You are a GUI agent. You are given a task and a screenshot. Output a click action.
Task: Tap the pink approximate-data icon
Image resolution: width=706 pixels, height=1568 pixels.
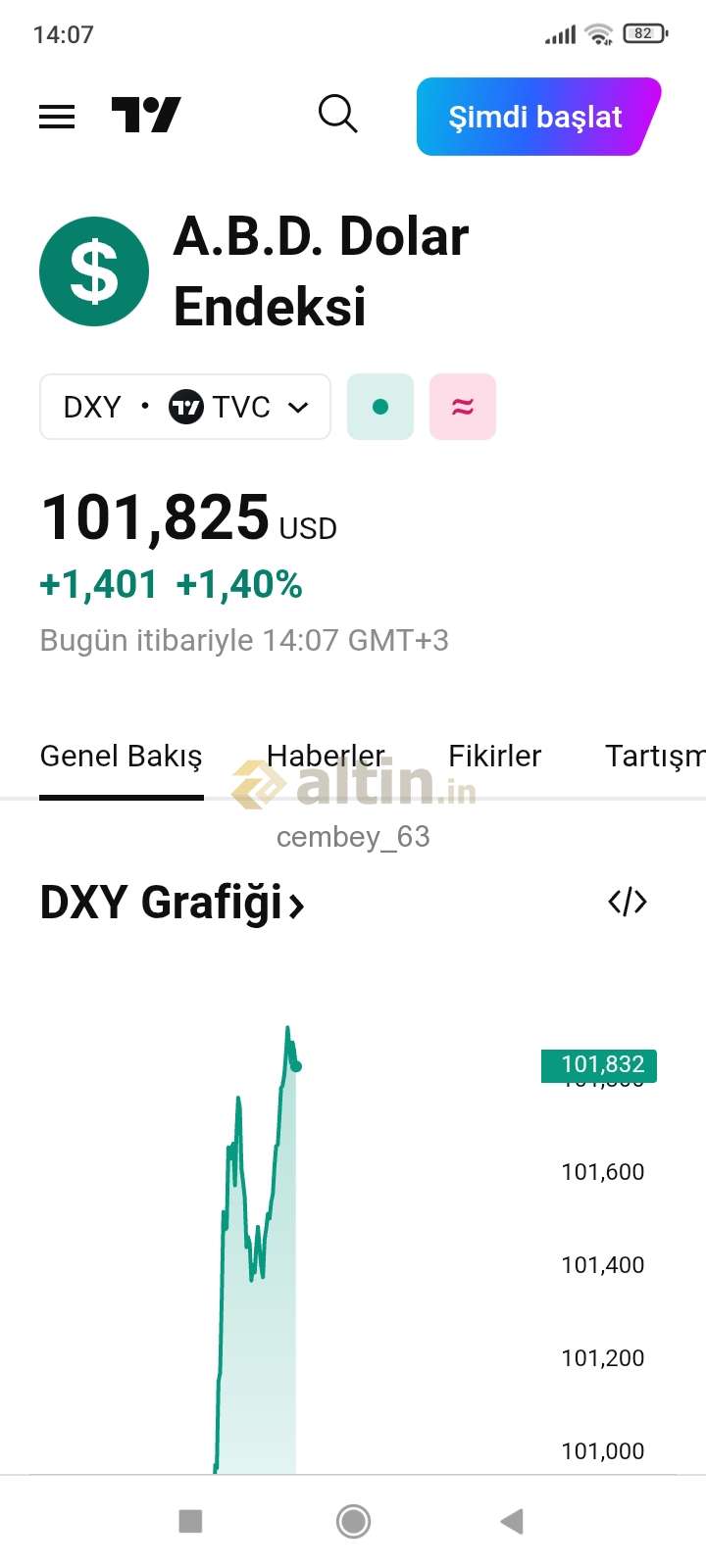coord(463,407)
